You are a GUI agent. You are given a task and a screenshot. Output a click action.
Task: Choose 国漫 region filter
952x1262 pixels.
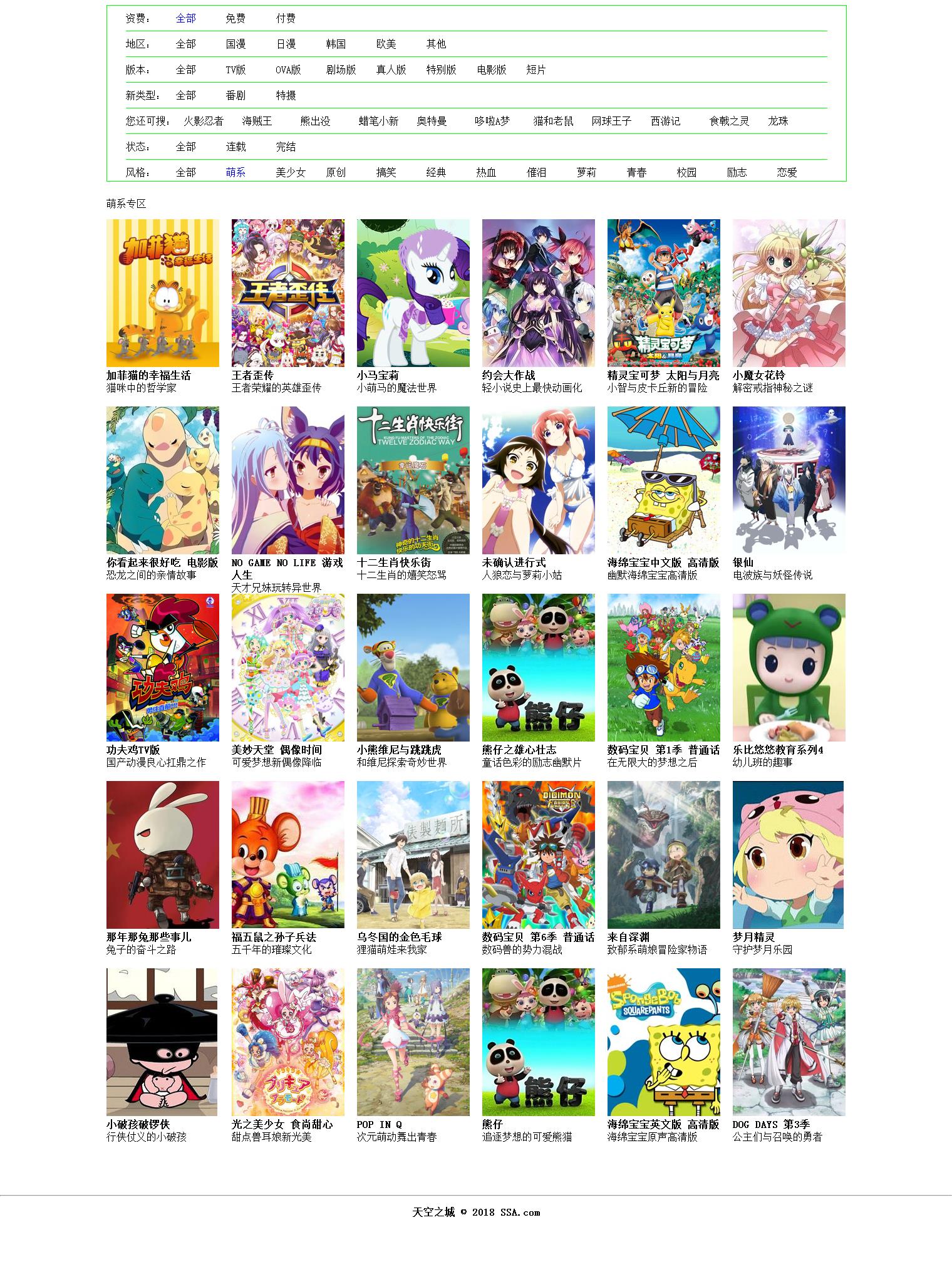click(235, 44)
